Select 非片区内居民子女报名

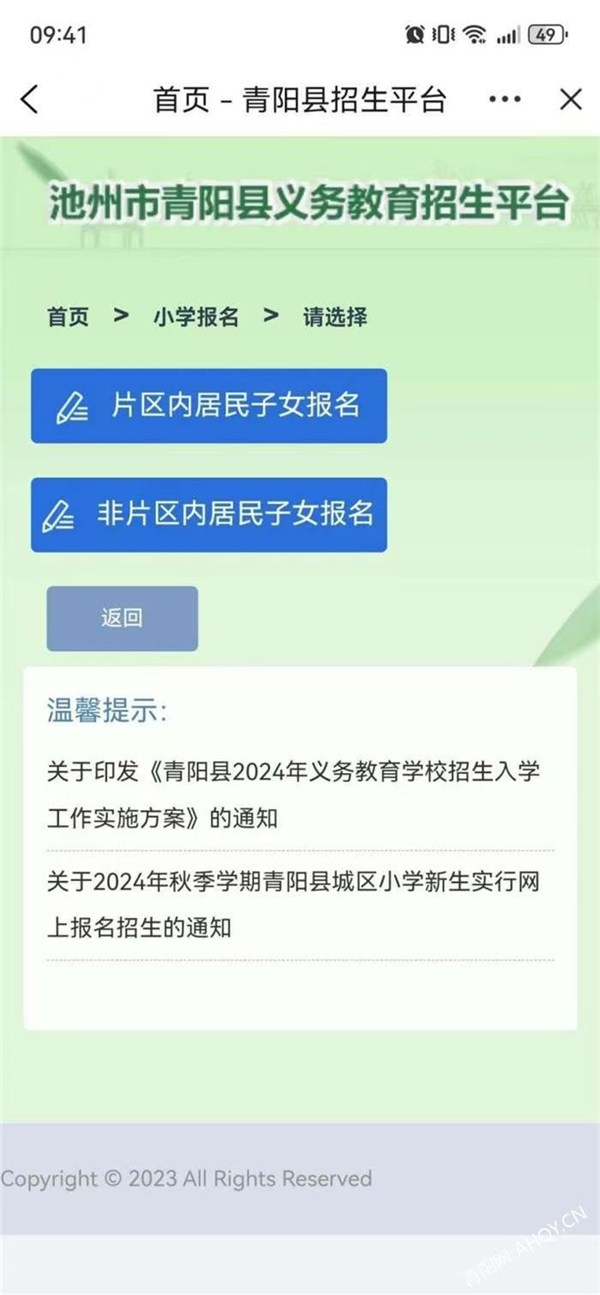tap(209, 515)
